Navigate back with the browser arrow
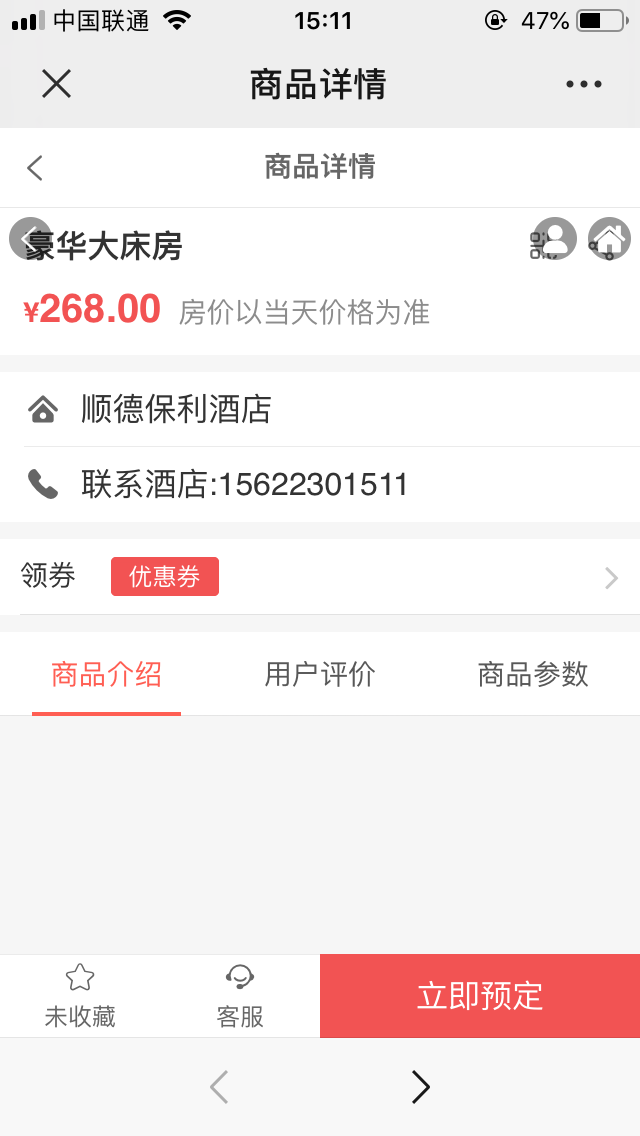 [x=219, y=1087]
